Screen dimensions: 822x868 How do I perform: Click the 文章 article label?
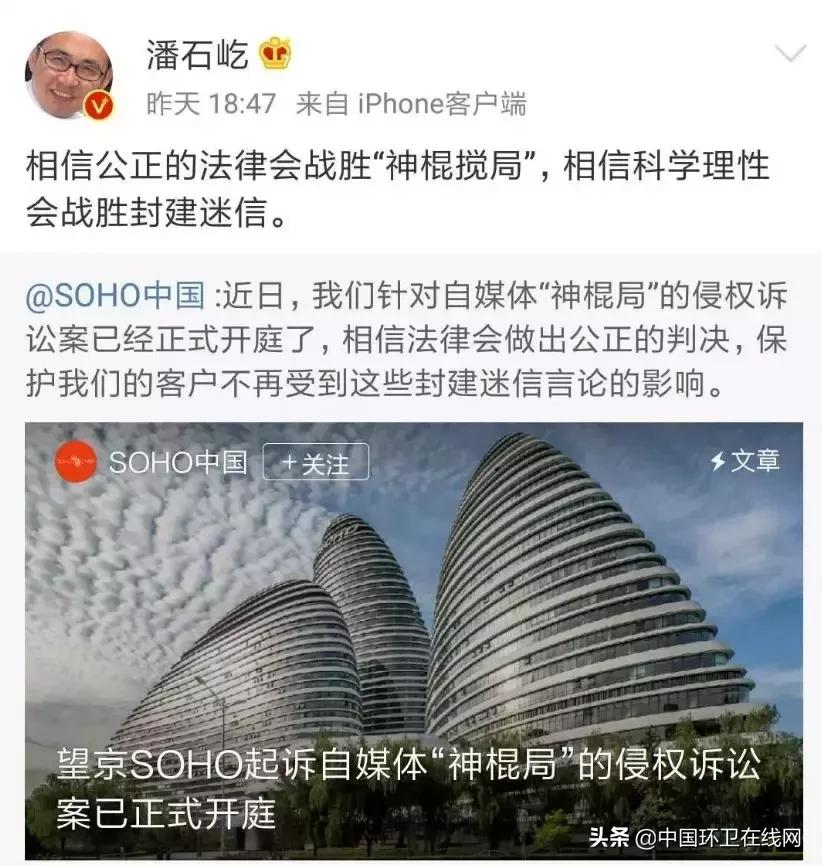coord(757,462)
